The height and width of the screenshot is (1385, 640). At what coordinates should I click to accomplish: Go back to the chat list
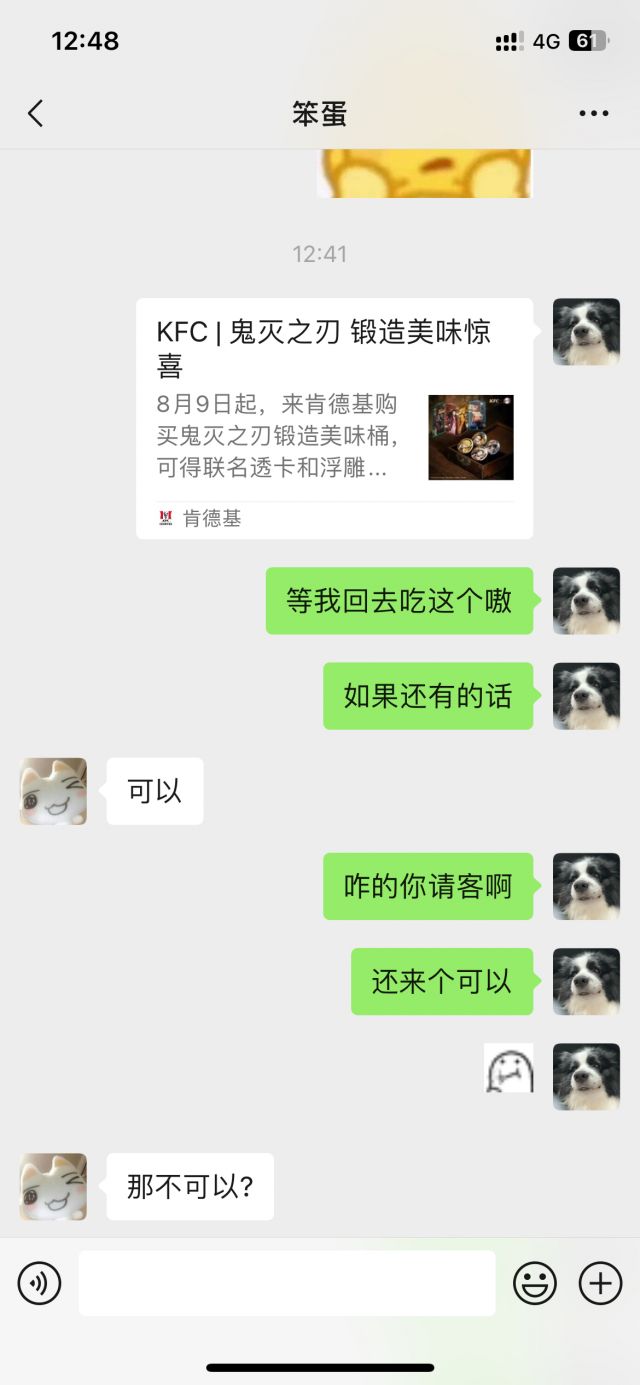click(36, 113)
